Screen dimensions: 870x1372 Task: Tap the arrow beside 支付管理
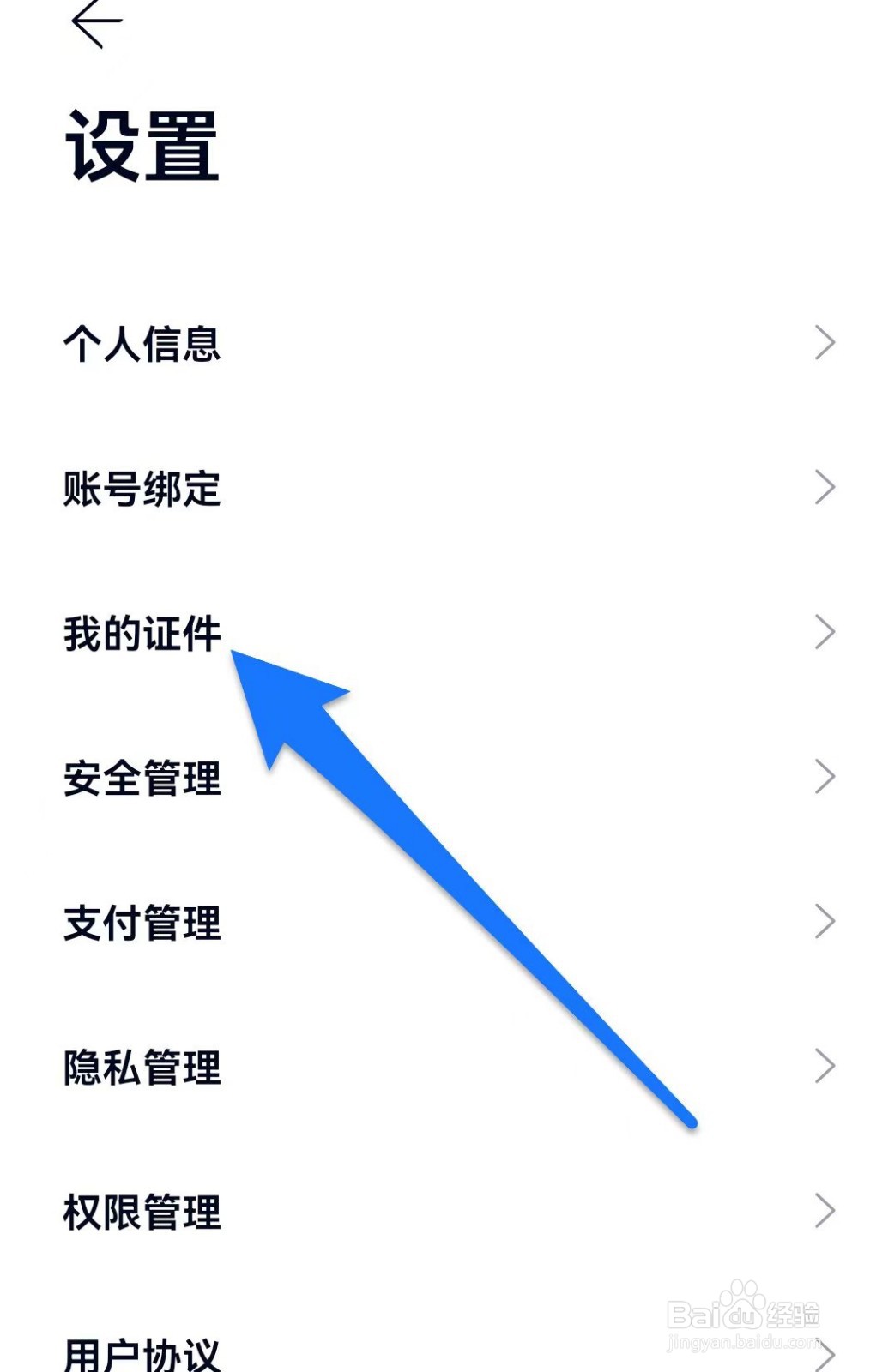(826, 920)
